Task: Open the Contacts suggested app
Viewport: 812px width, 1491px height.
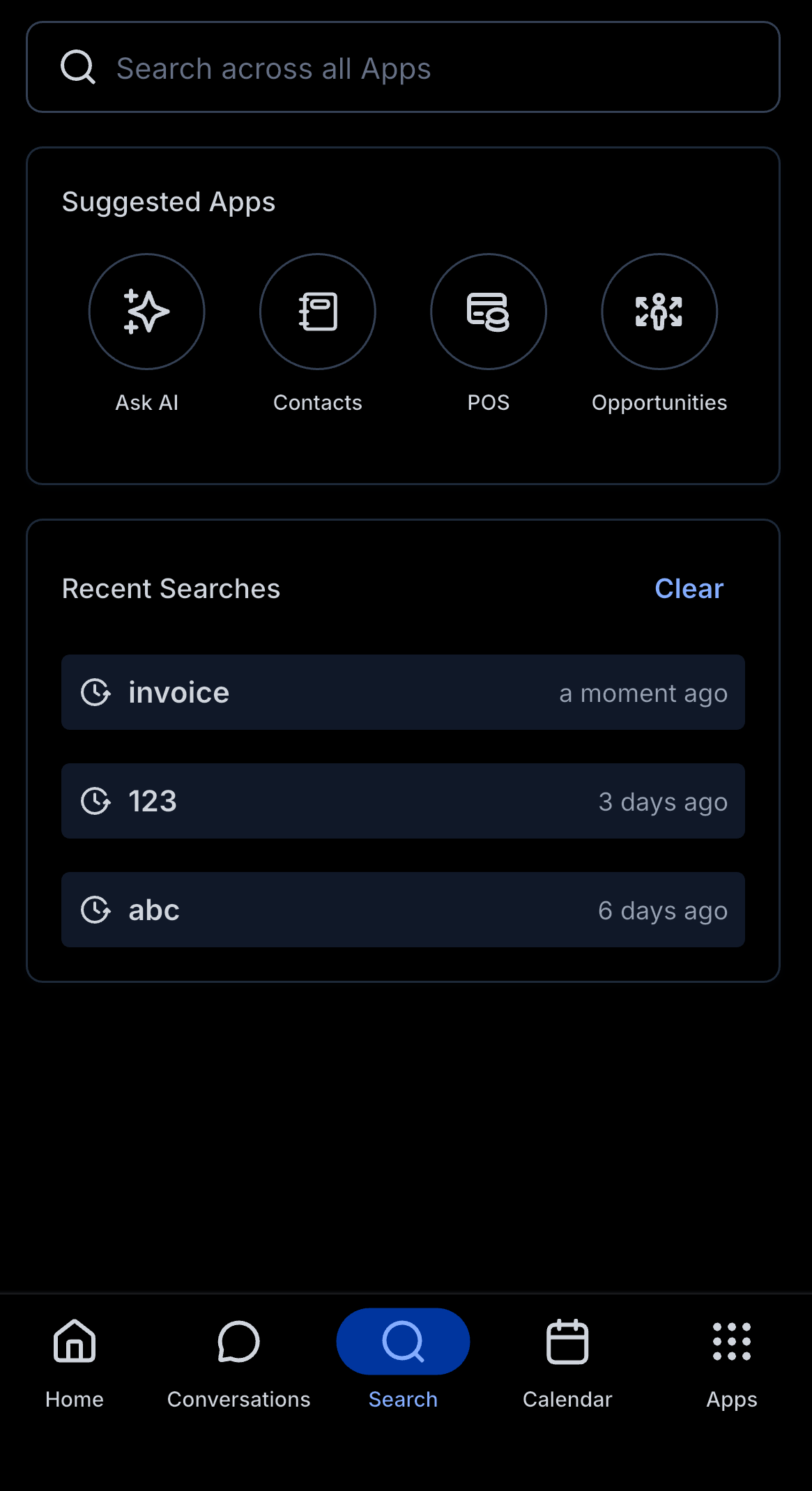Action: (318, 312)
